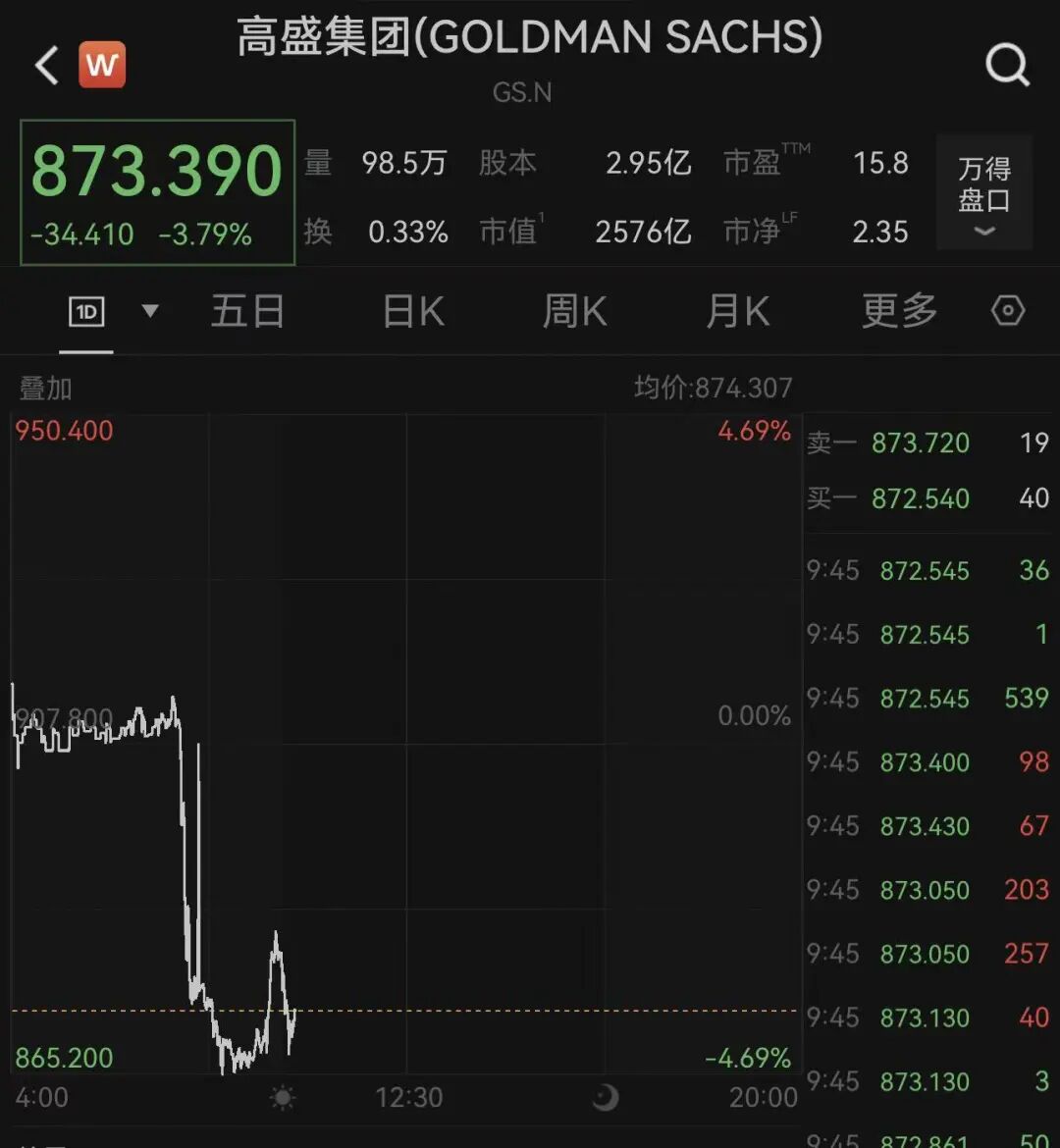Switch to the 五日 chart tab
Viewport: 1060px width, 1148px height.
(x=247, y=310)
